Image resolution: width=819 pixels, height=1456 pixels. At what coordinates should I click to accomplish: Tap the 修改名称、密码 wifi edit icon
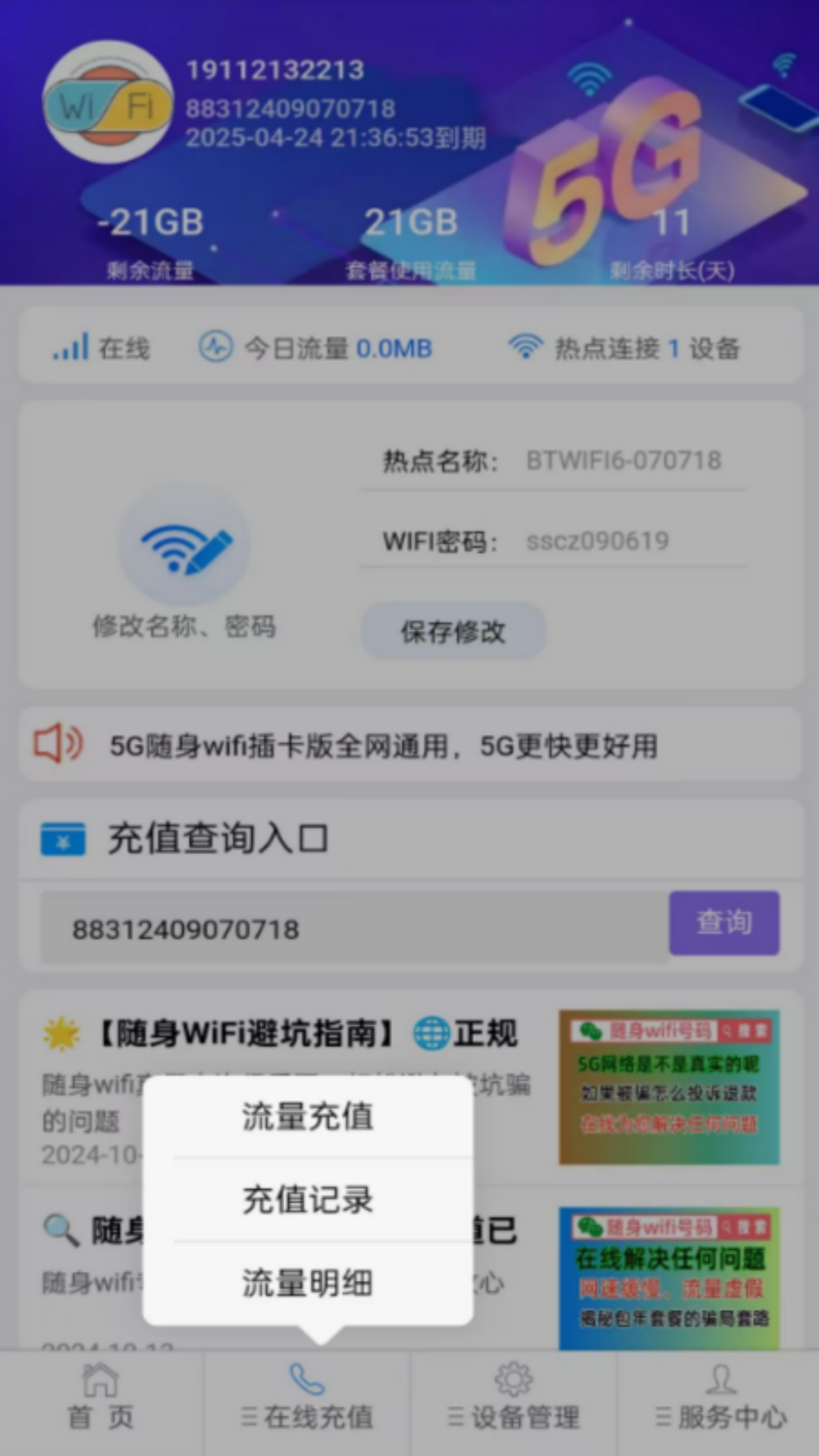[x=185, y=546]
